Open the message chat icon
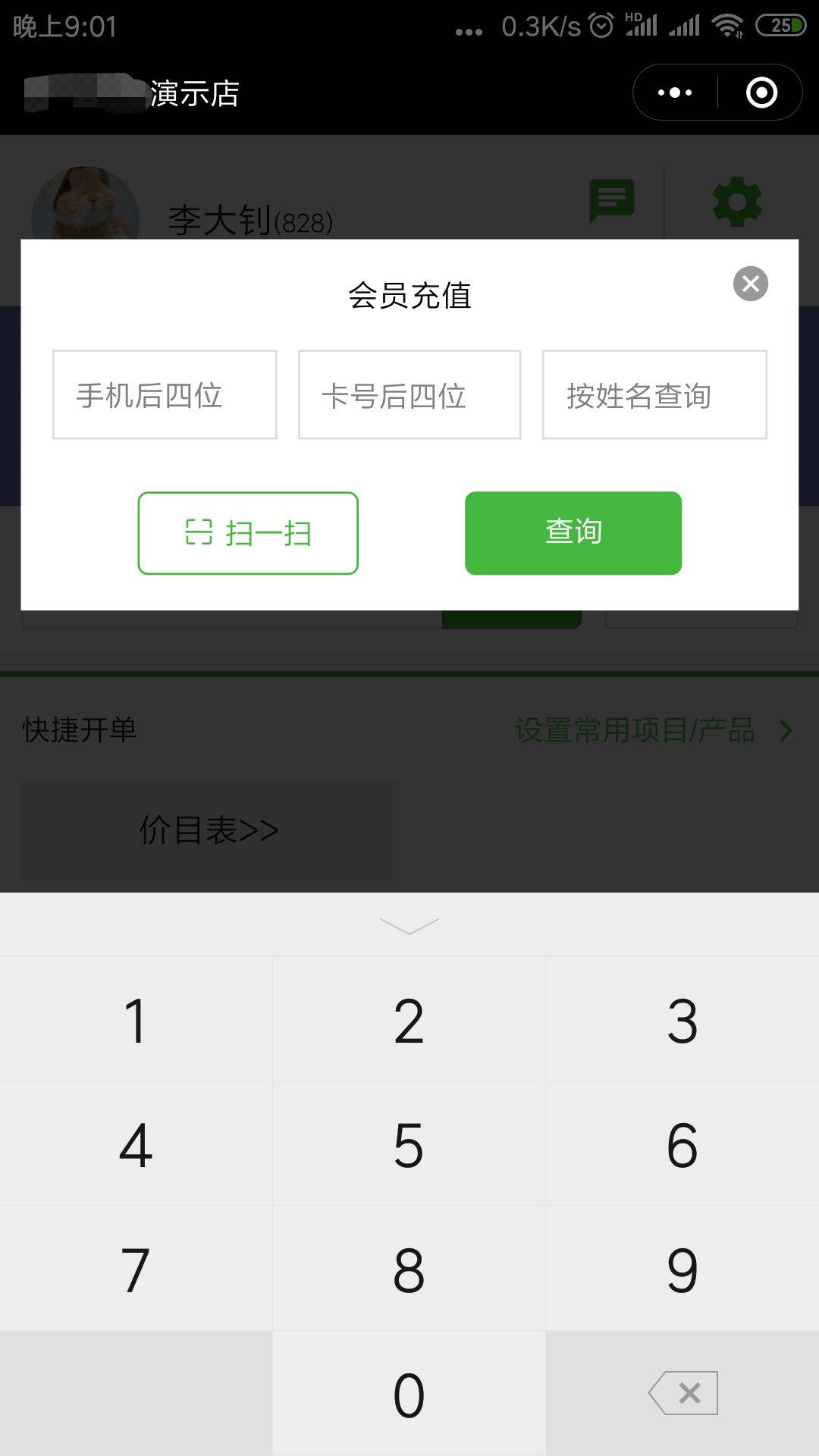819x1456 pixels. 611,199
